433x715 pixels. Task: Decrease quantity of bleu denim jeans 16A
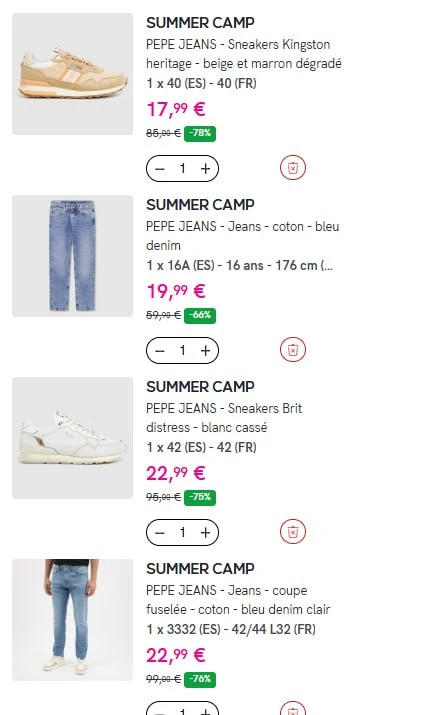(x=160, y=351)
